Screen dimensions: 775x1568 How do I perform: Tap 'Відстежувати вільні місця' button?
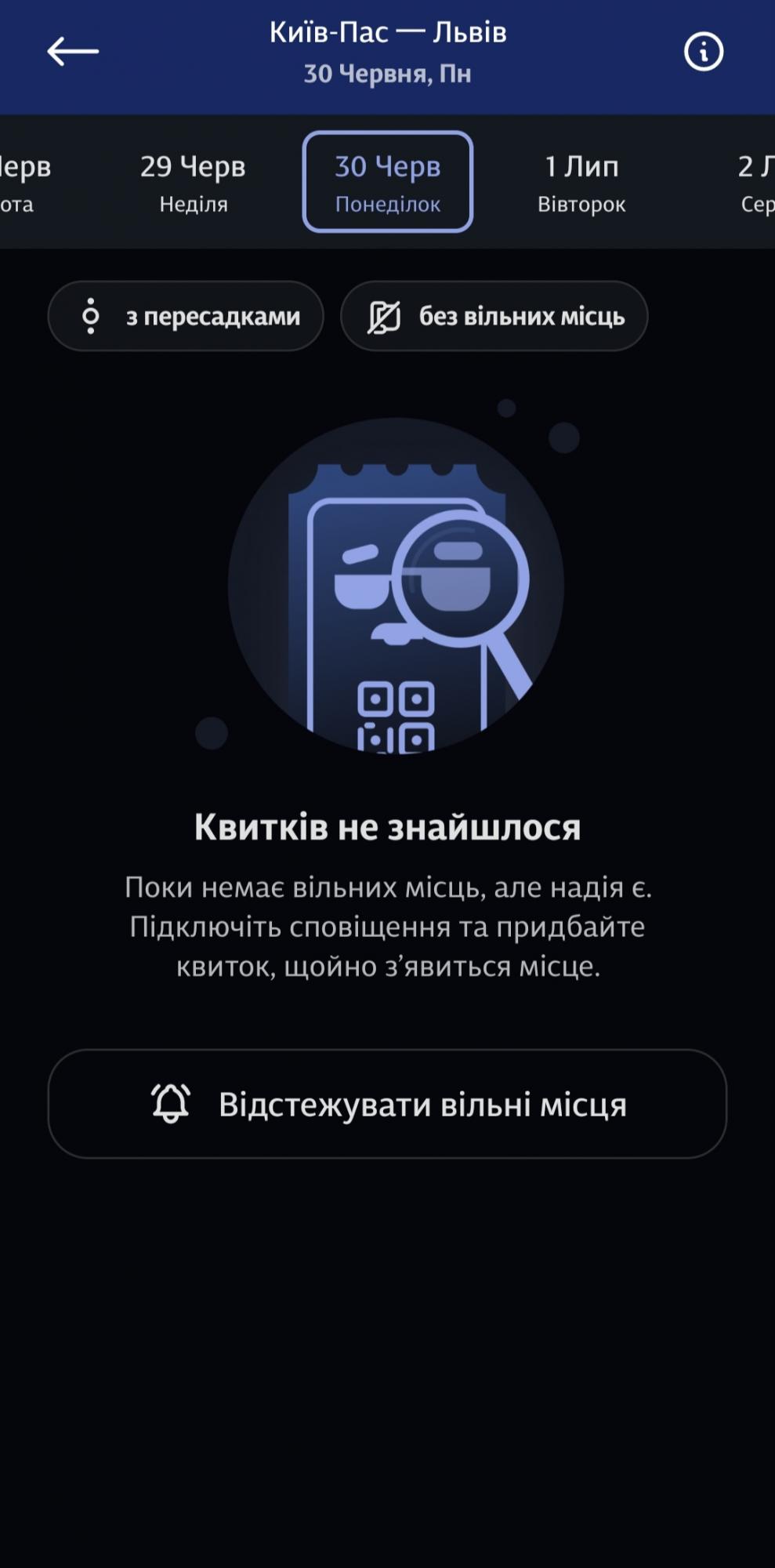pyautogui.click(x=387, y=1104)
